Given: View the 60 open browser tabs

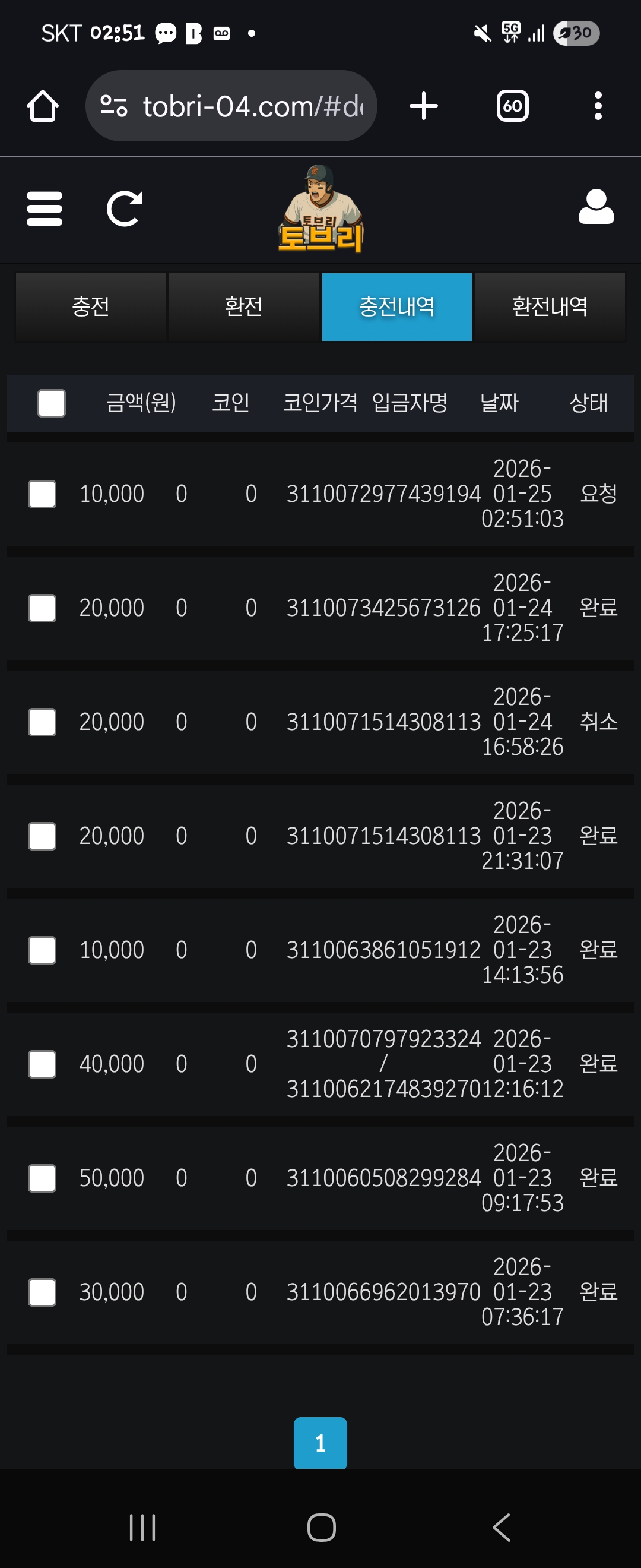Looking at the screenshot, I should click(512, 106).
